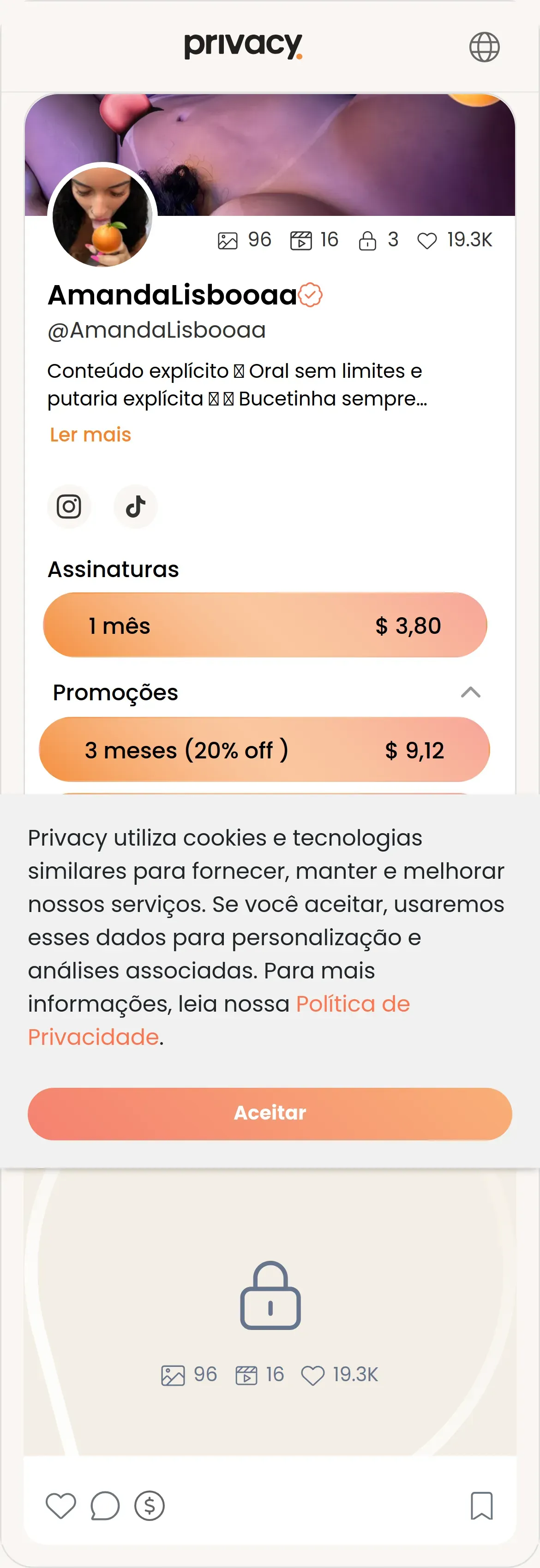Bookmark the locked post
The height and width of the screenshot is (1568, 540).
tap(481, 1506)
